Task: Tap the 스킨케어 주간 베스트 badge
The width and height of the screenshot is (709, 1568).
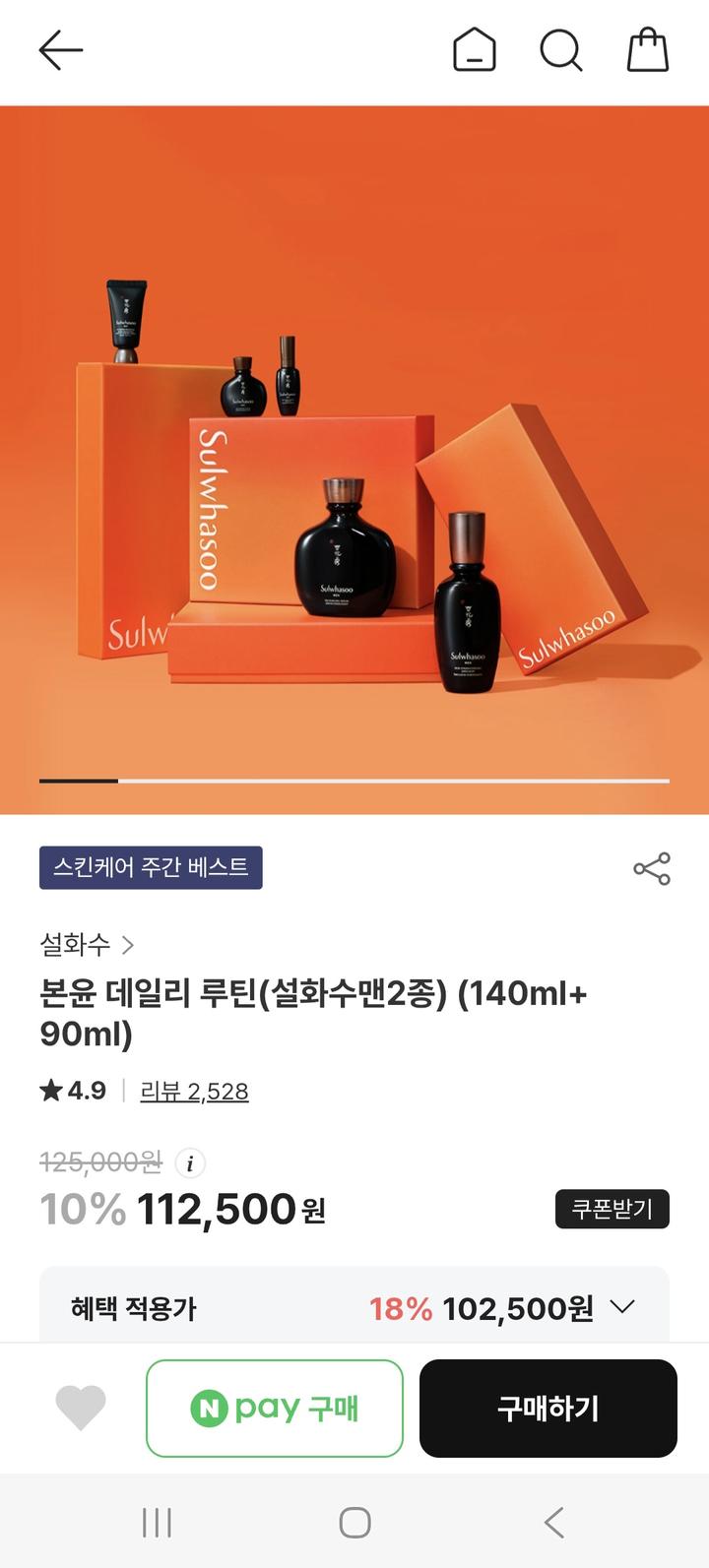Action: click(x=151, y=867)
